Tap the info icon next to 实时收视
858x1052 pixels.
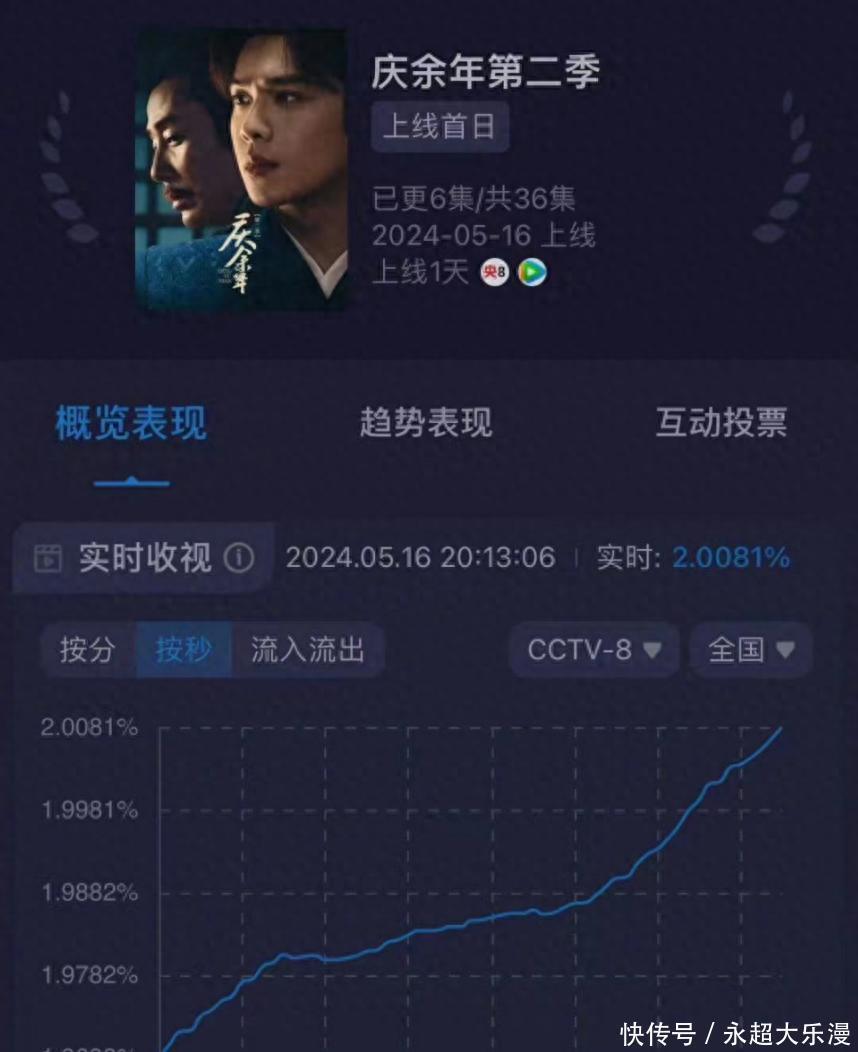tap(238, 558)
